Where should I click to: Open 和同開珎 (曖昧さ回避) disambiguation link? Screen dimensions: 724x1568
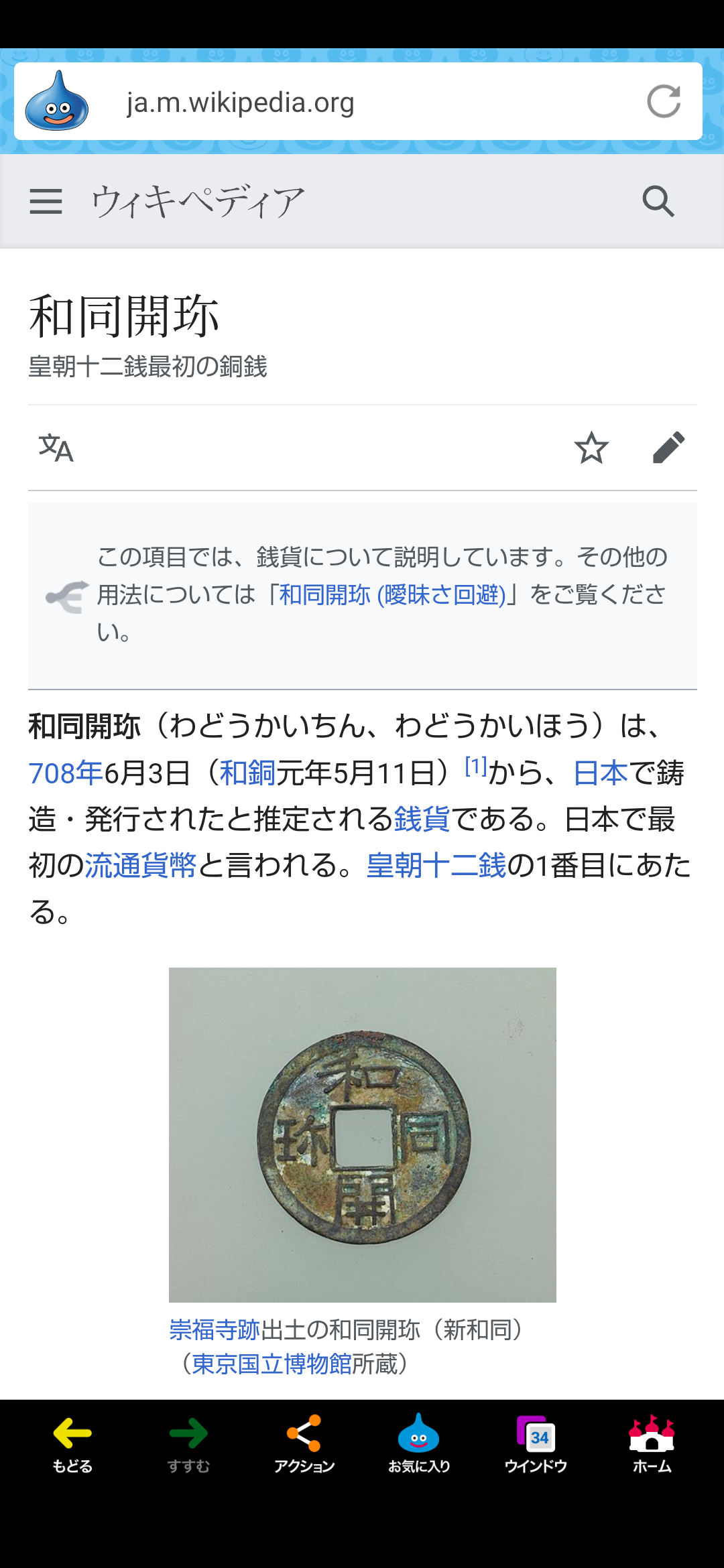pyautogui.click(x=392, y=594)
